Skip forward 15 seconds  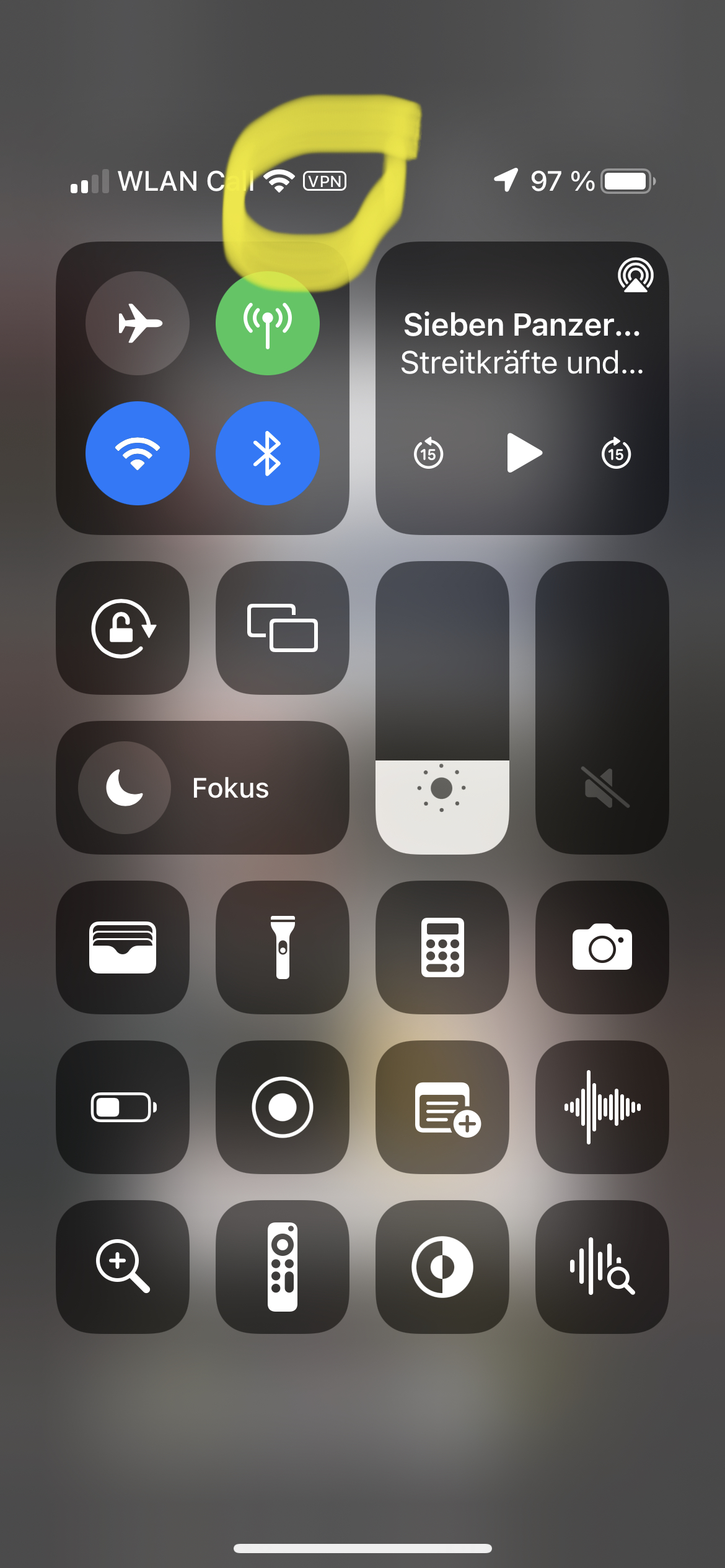(616, 453)
